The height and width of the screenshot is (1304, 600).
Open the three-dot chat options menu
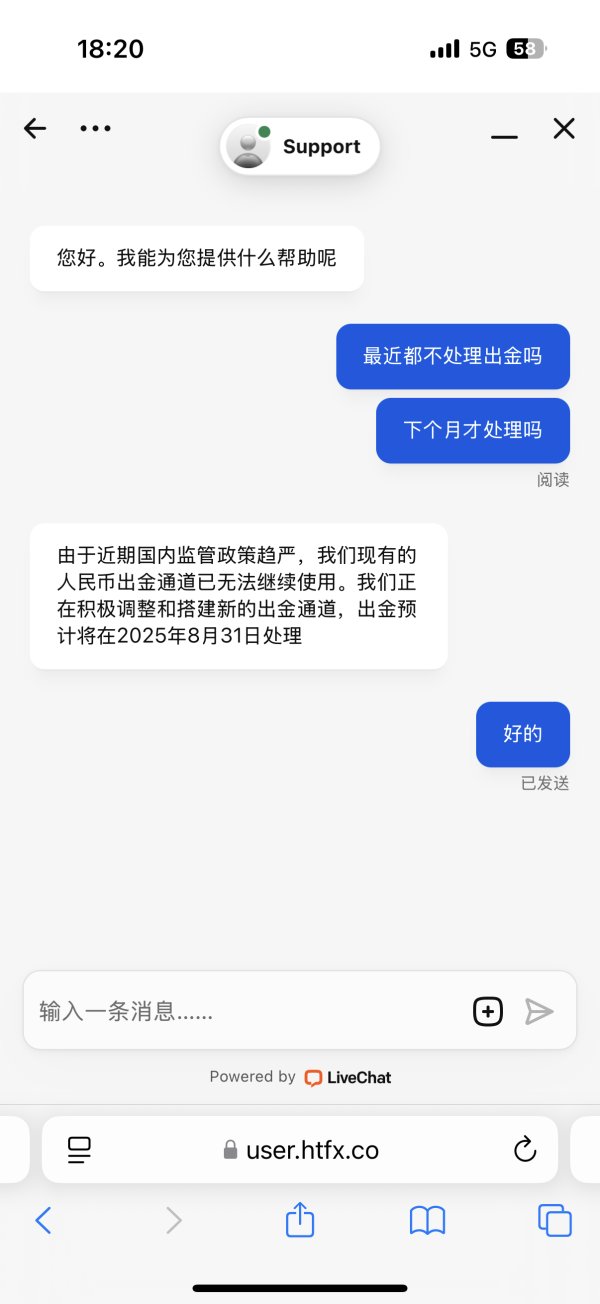coord(95,128)
